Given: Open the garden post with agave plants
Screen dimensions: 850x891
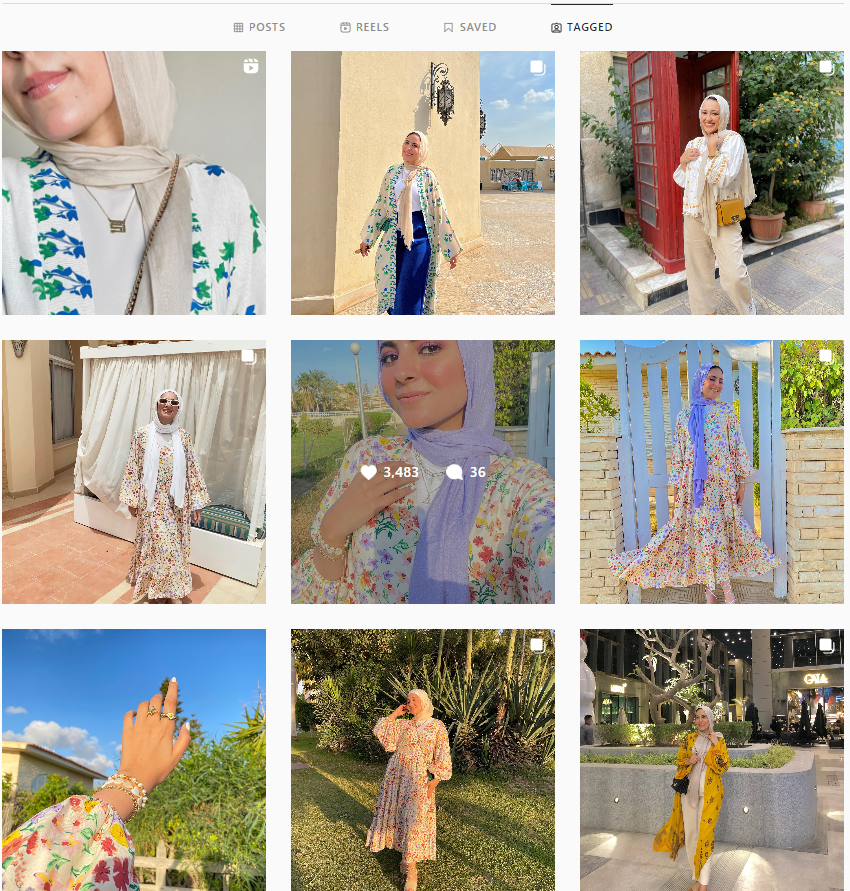Looking at the screenshot, I should pos(422,760).
